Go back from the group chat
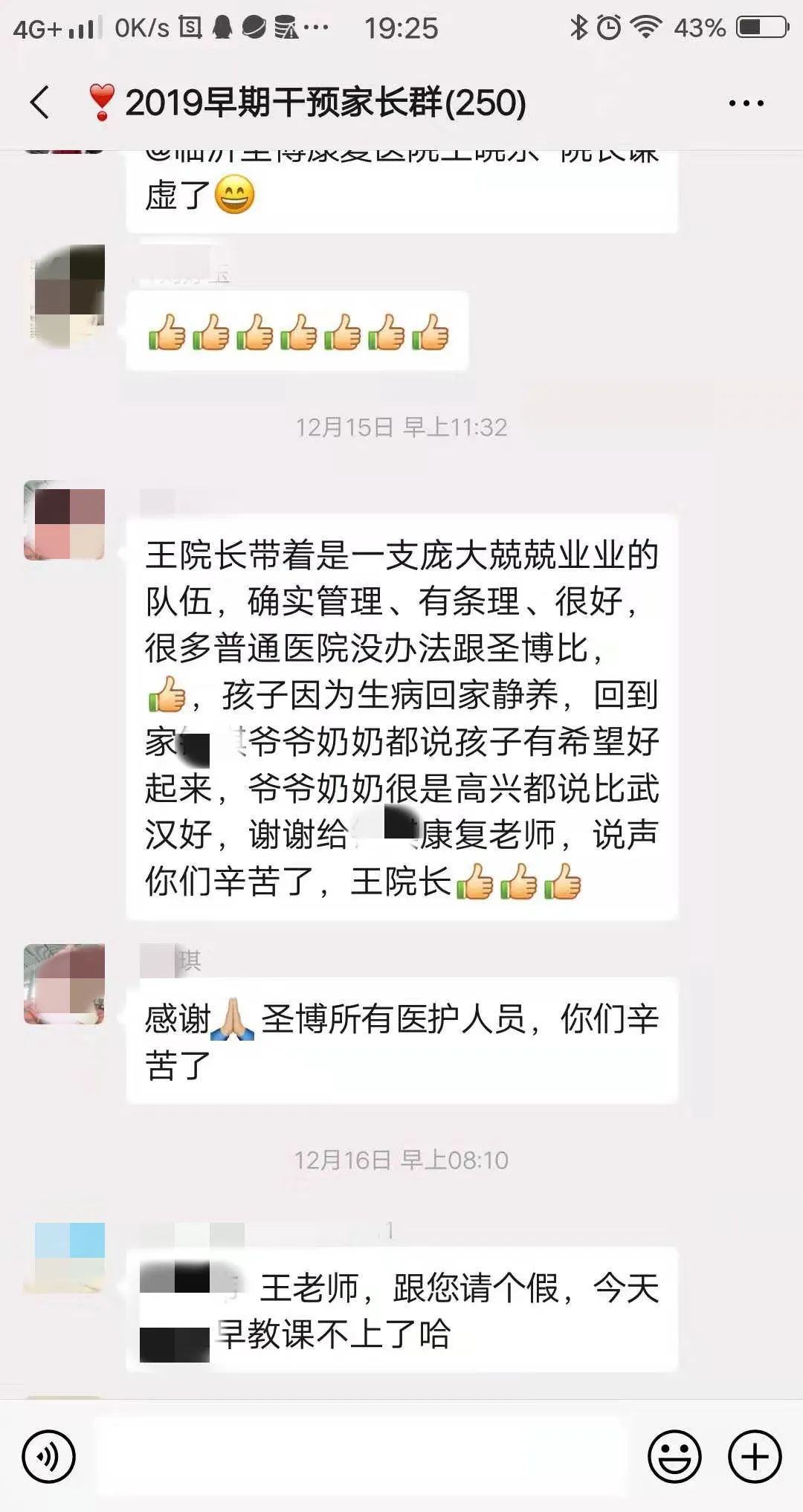 [x=41, y=102]
